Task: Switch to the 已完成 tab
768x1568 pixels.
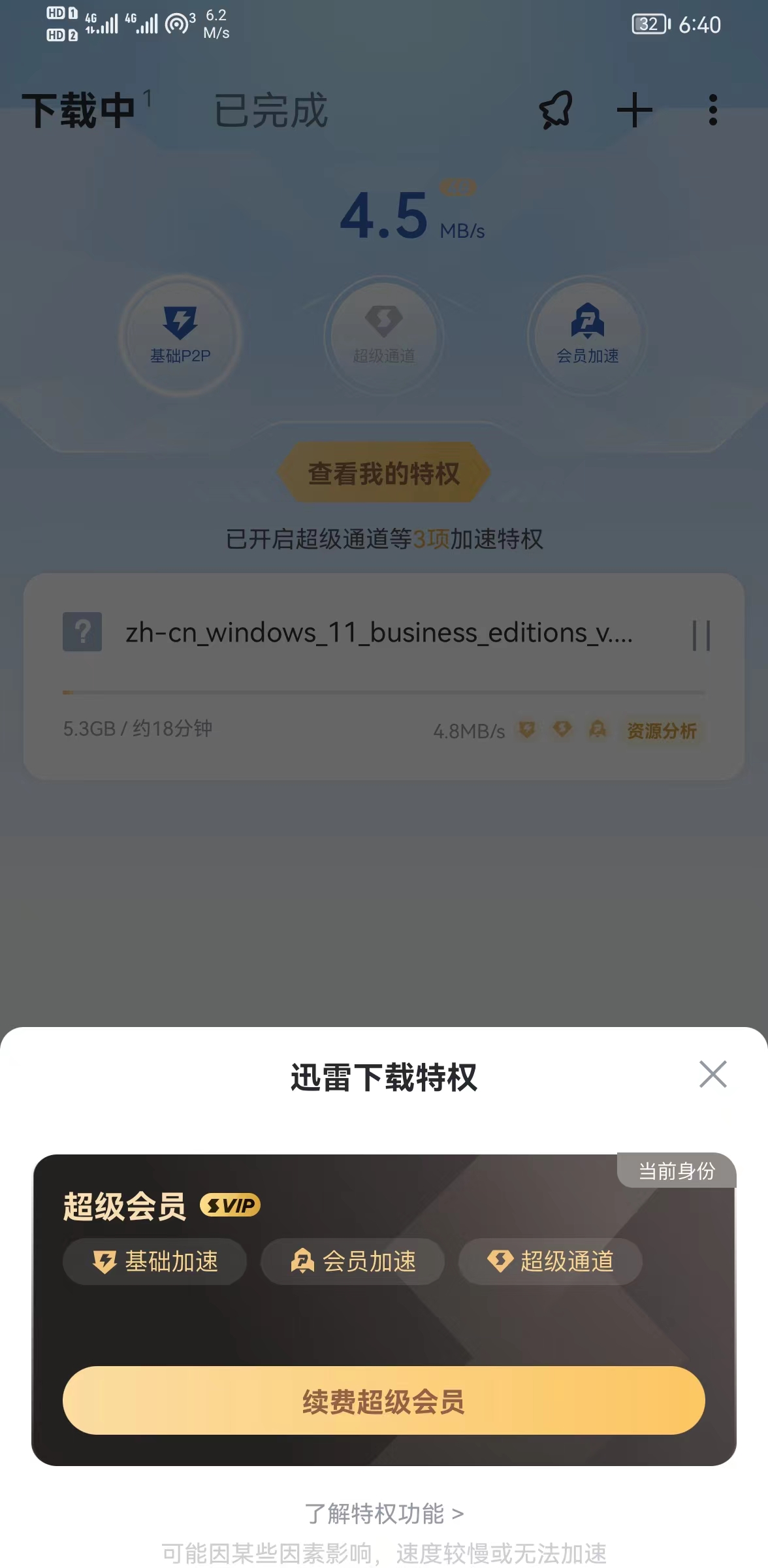Action: click(x=271, y=110)
